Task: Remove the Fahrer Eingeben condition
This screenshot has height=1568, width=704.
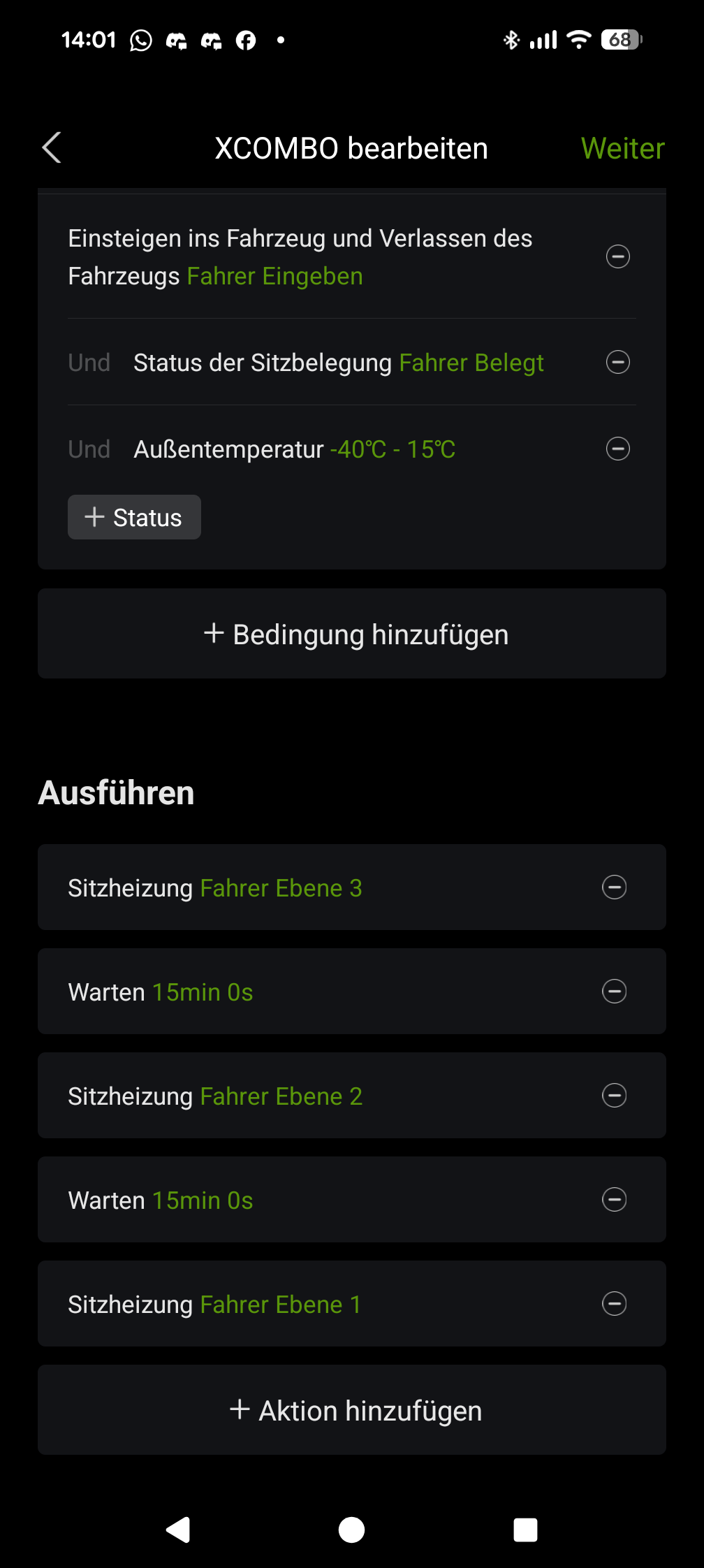Action: click(x=617, y=256)
